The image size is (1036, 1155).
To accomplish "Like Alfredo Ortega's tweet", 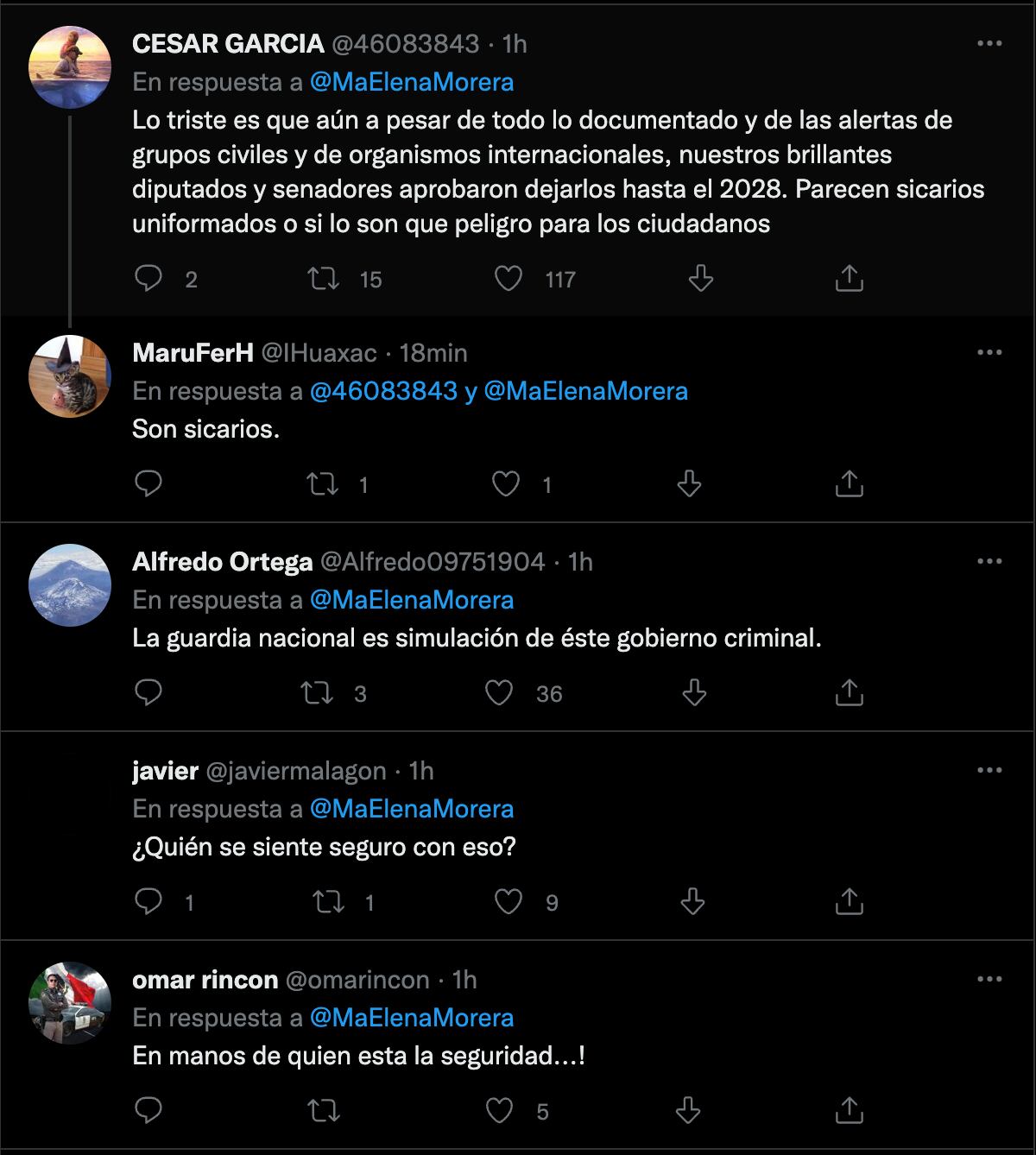I will (x=499, y=693).
